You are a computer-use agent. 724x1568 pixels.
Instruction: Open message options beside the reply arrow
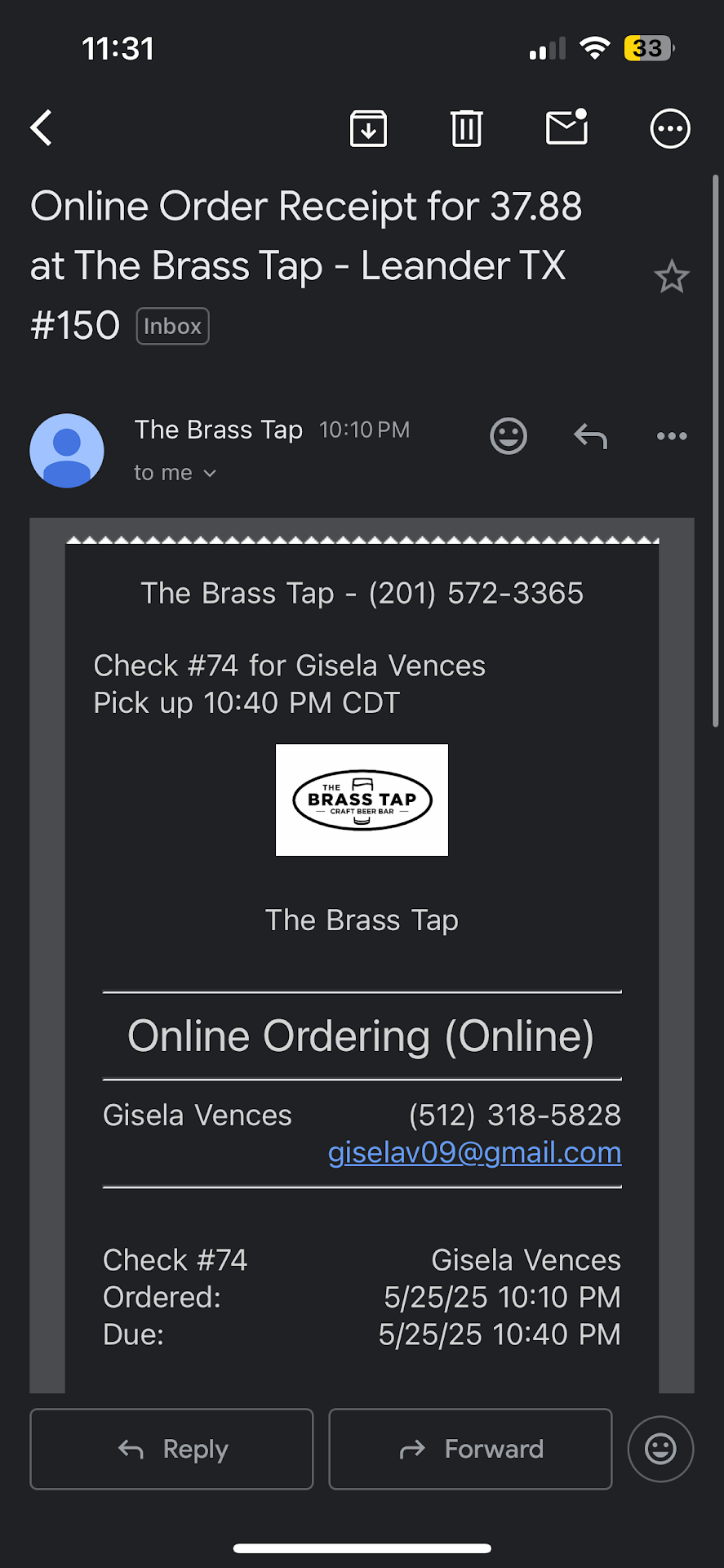[x=672, y=436]
